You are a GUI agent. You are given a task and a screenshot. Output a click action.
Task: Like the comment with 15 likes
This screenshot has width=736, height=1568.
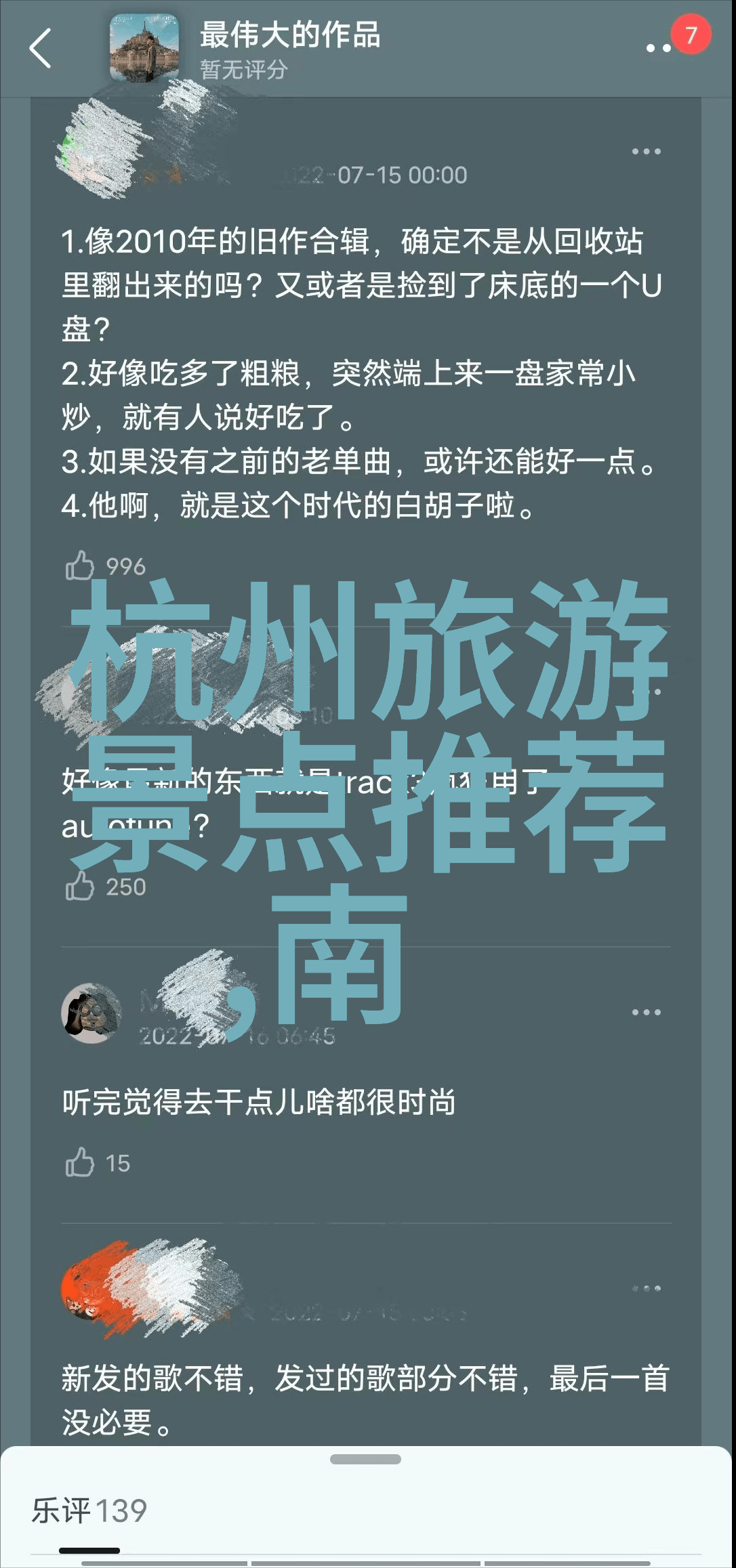tap(80, 1163)
